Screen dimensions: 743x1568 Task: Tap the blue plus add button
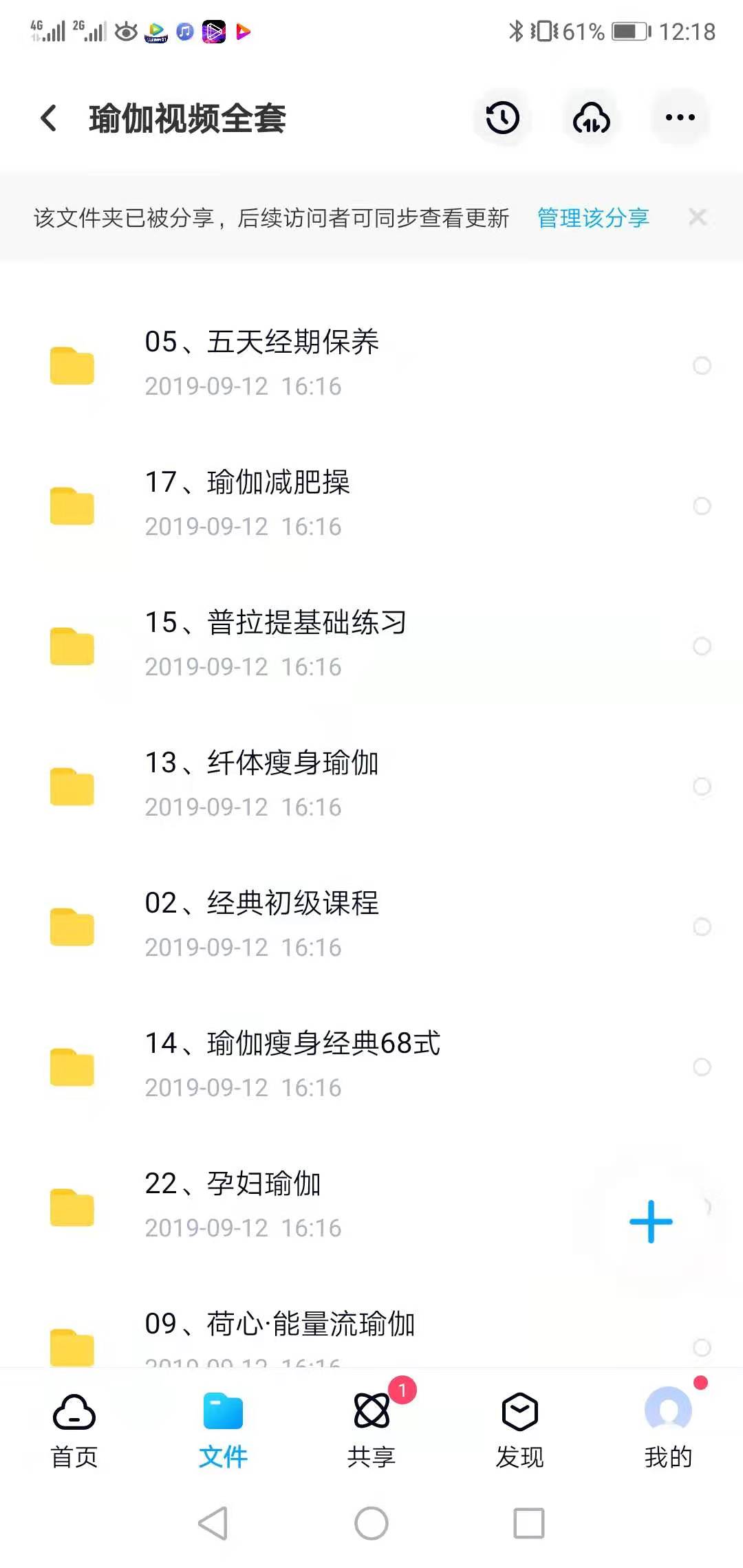pos(651,1221)
